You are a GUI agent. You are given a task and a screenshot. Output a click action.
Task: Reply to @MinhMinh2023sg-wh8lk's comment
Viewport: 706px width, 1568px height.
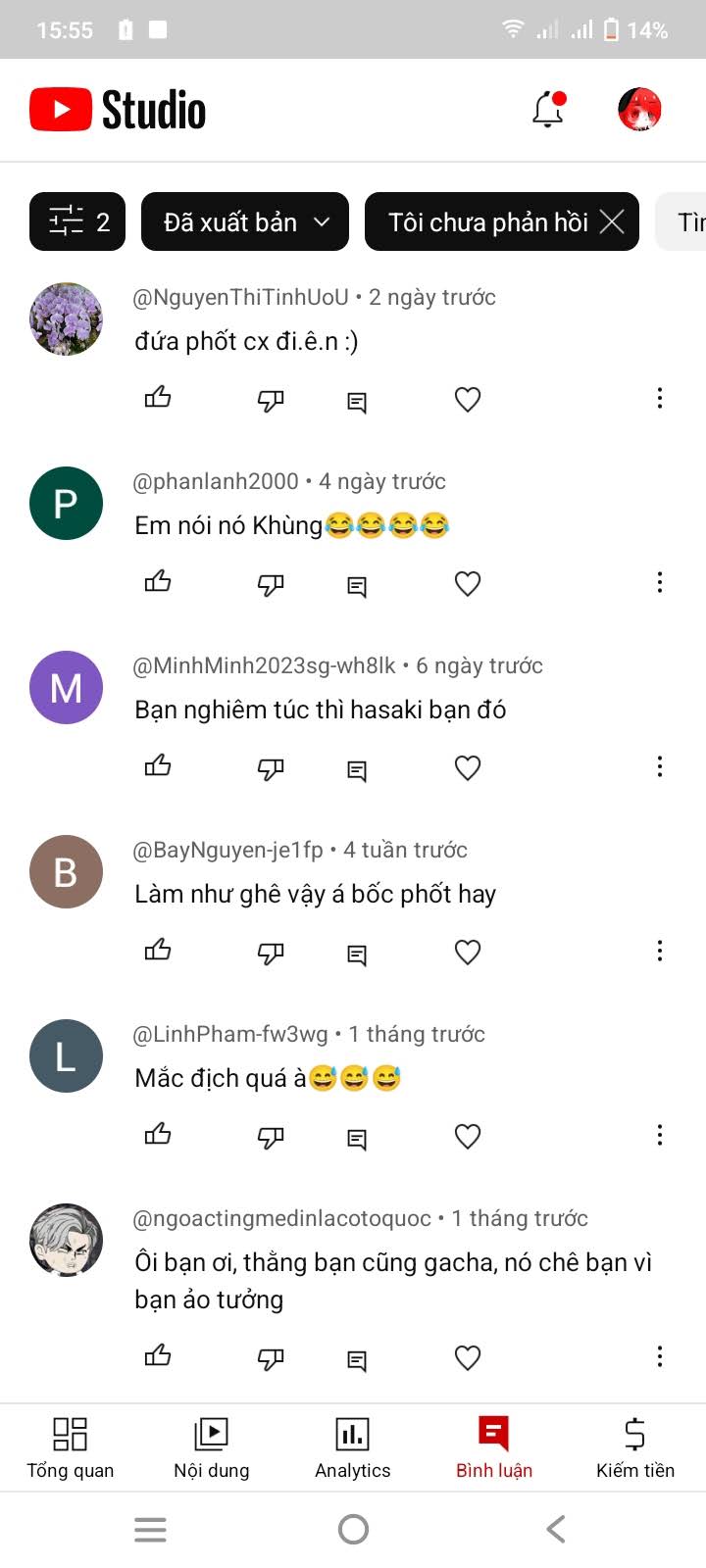(357, 769)
